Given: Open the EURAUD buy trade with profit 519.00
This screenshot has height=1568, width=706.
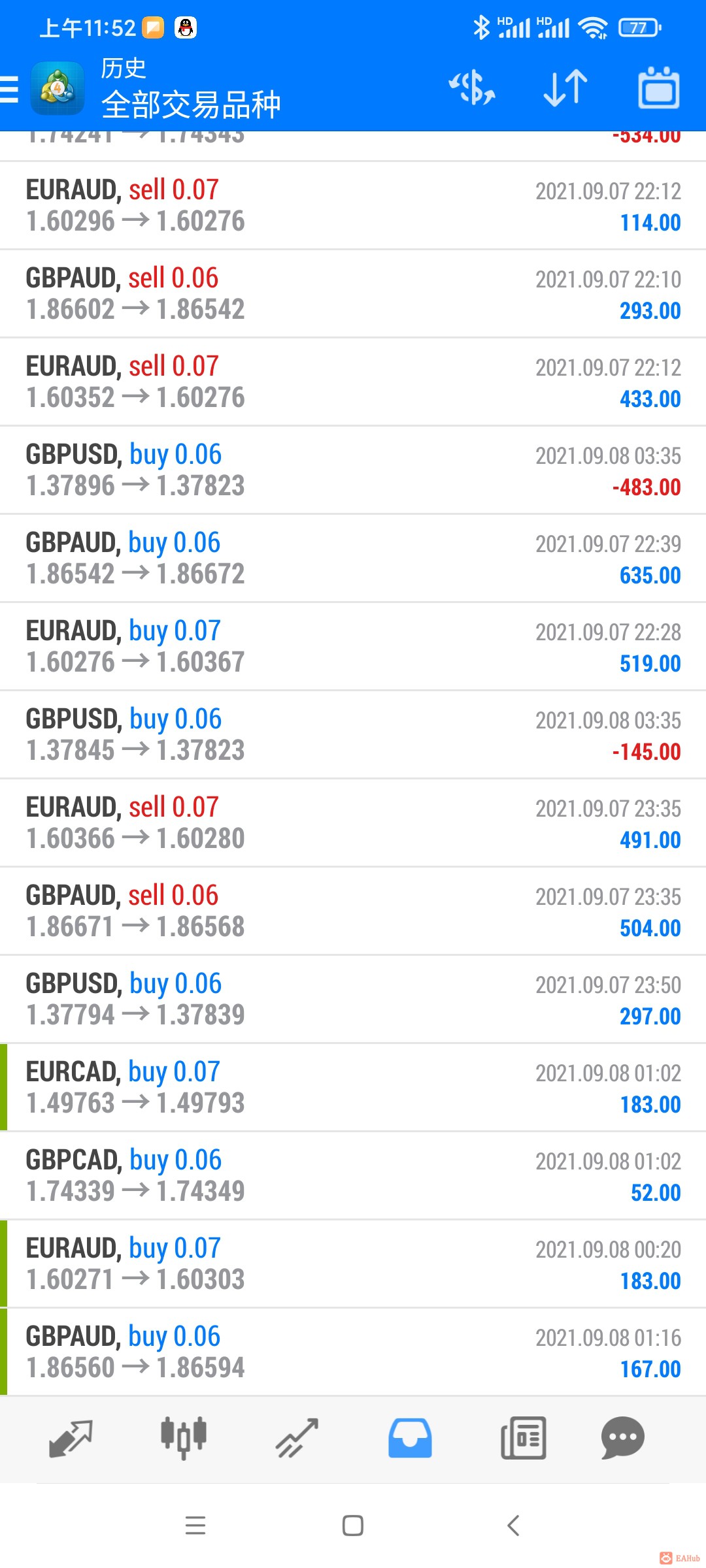Looking at the screenshot, I should coord(353,647).
